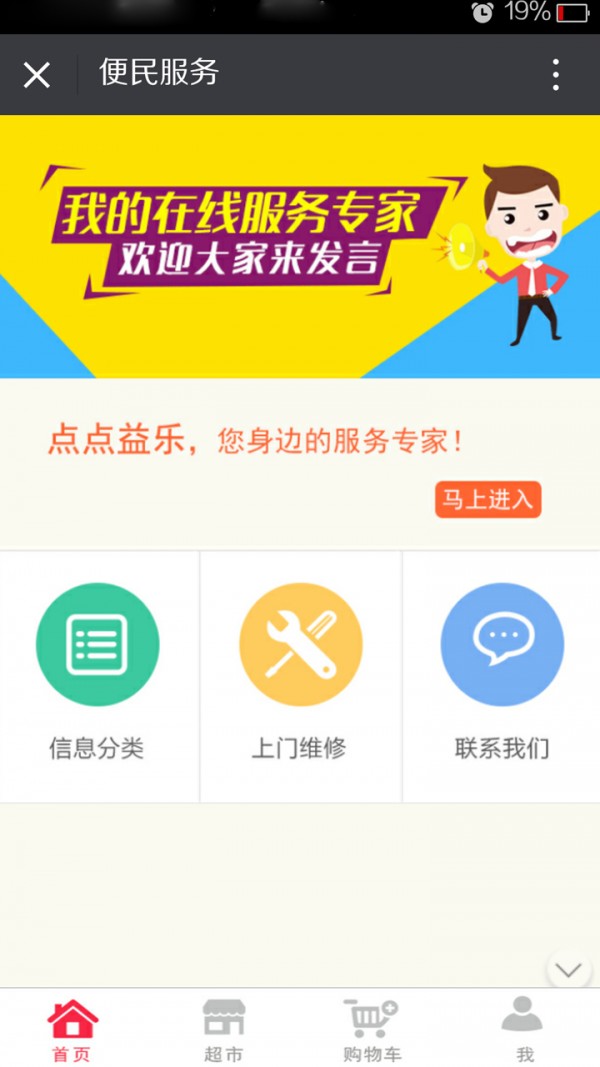Go to the 购物车 tab

click(x=372, y=1030)
